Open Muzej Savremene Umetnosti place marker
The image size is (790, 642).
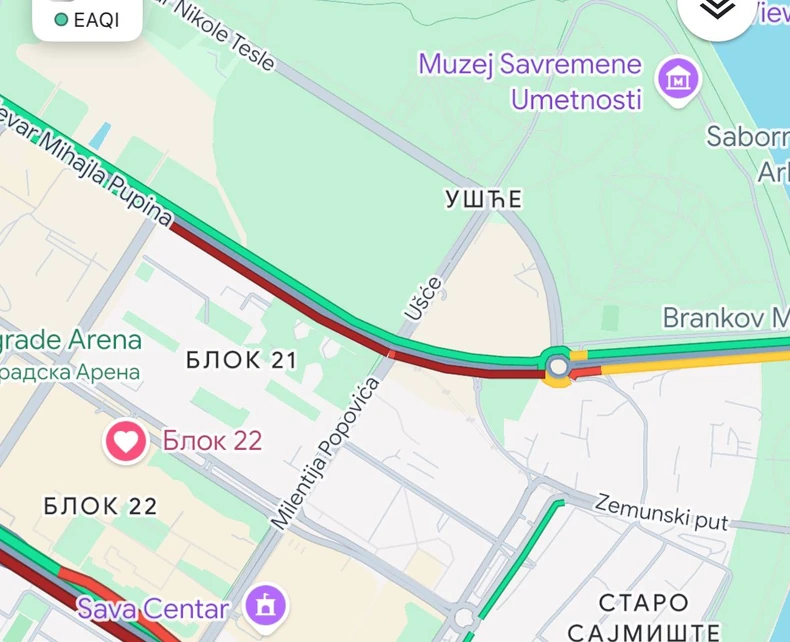point(678,77)
